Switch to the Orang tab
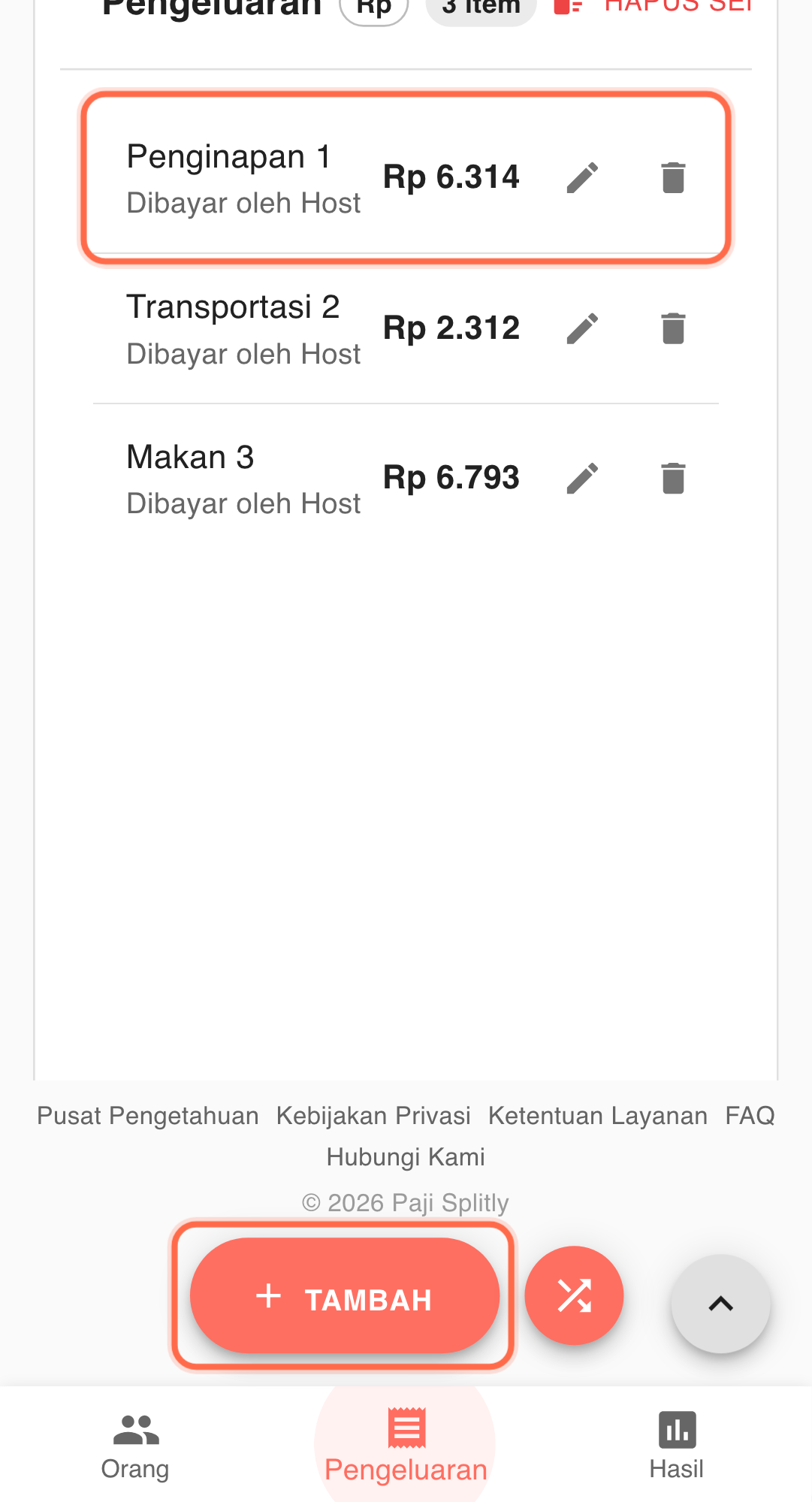Image resolution: width=812 pixels, height=1502 pixels. tap(135, 1446)
